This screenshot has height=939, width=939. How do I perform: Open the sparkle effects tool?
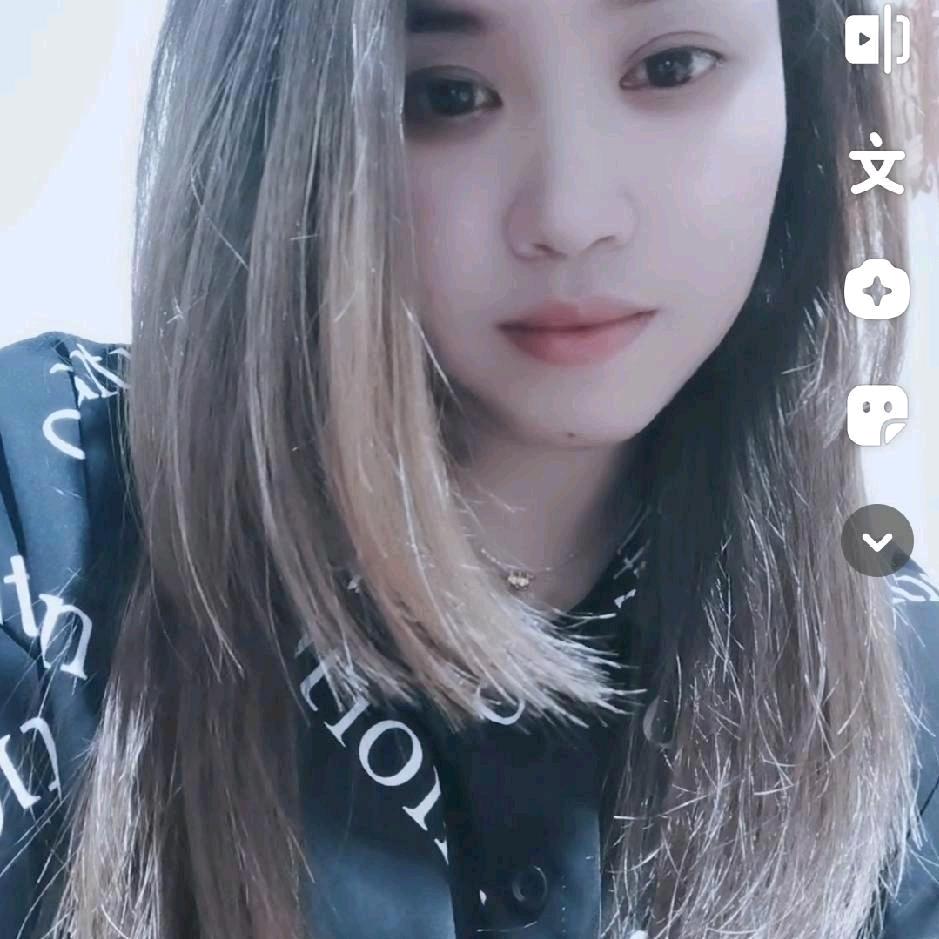pos(877,292)
